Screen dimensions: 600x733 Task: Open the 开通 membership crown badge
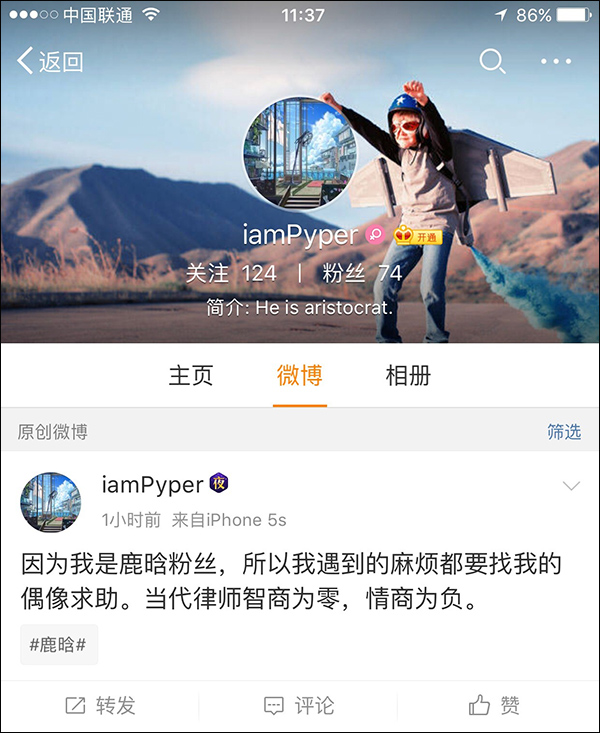tap(417, 236)
